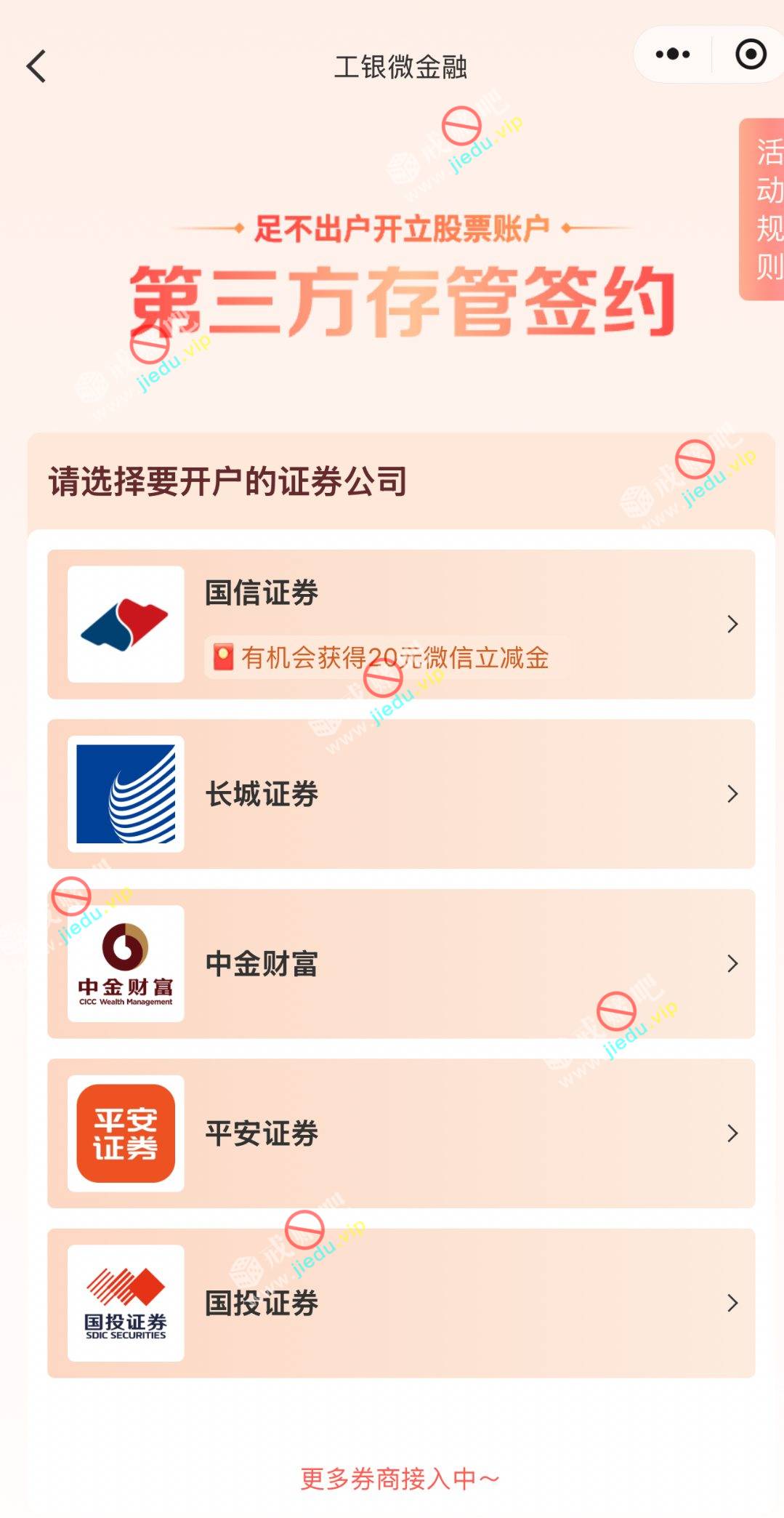The height and width of the screenshot is (1518, 784).
Task: Choose 长城证券 from the broker list
Action: coord(401,794)
